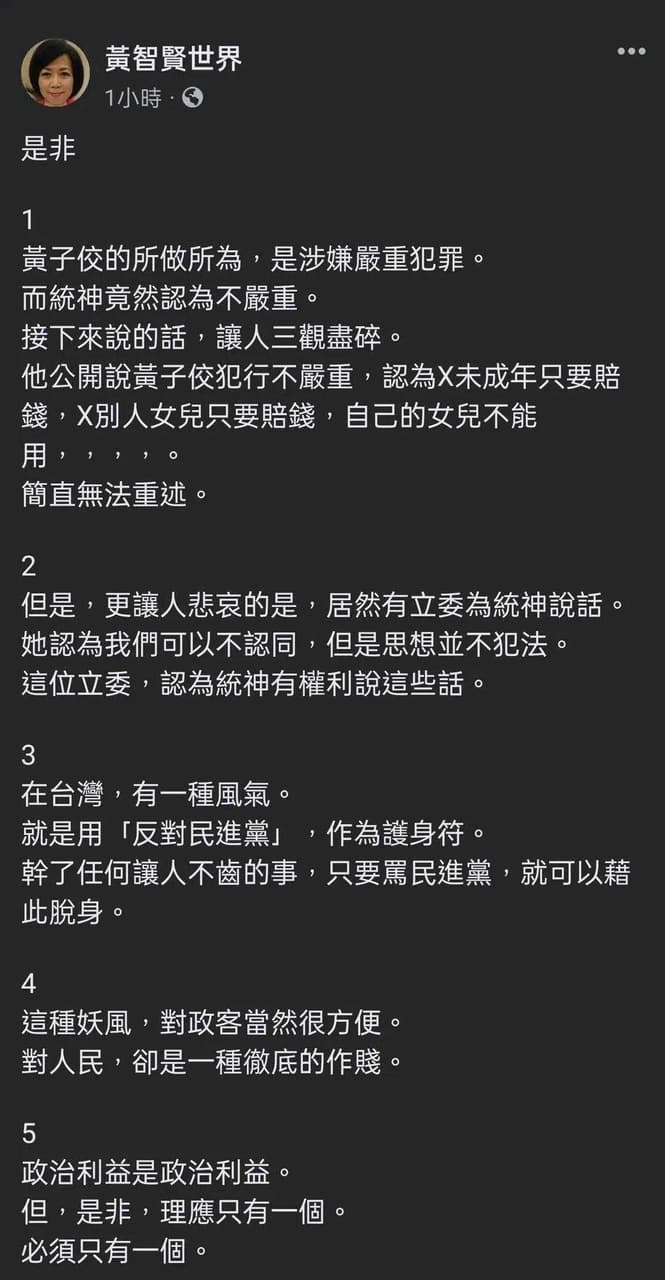Open the post's 1小時 timestamp
This screenshot has width=665, height=1280.
[134, 97]
